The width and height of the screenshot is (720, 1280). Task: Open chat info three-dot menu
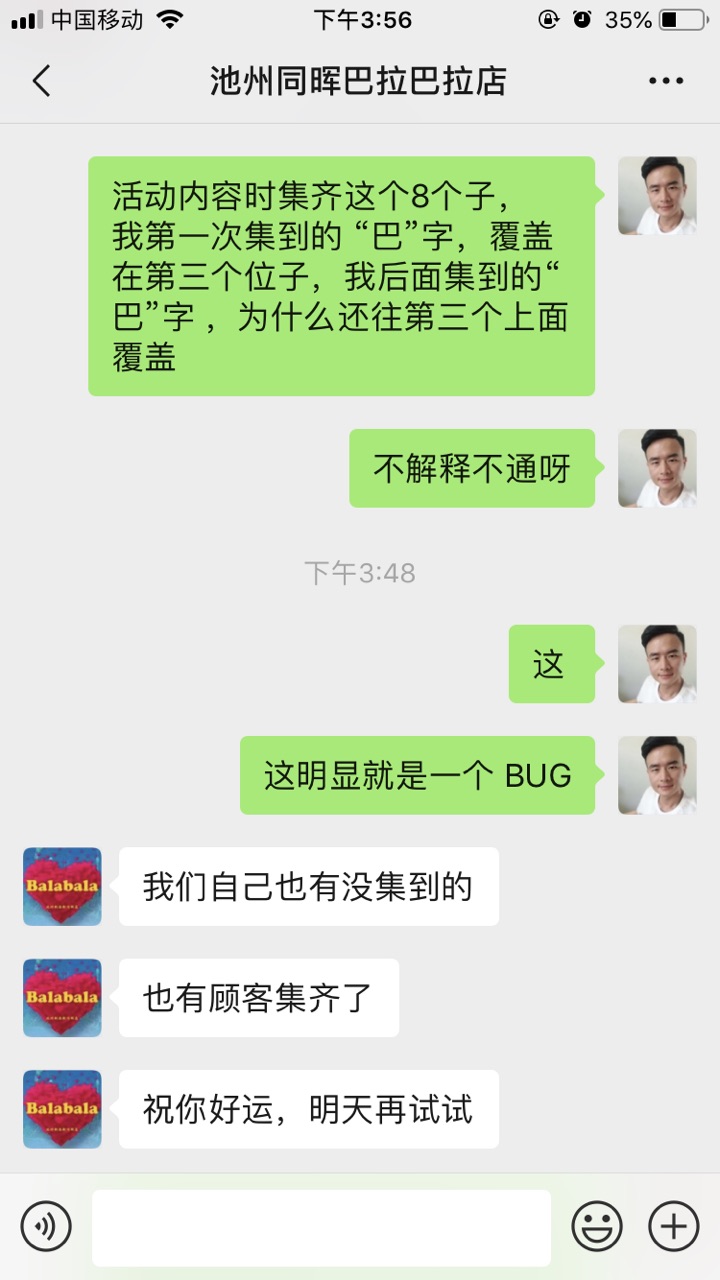click(665, 81)
